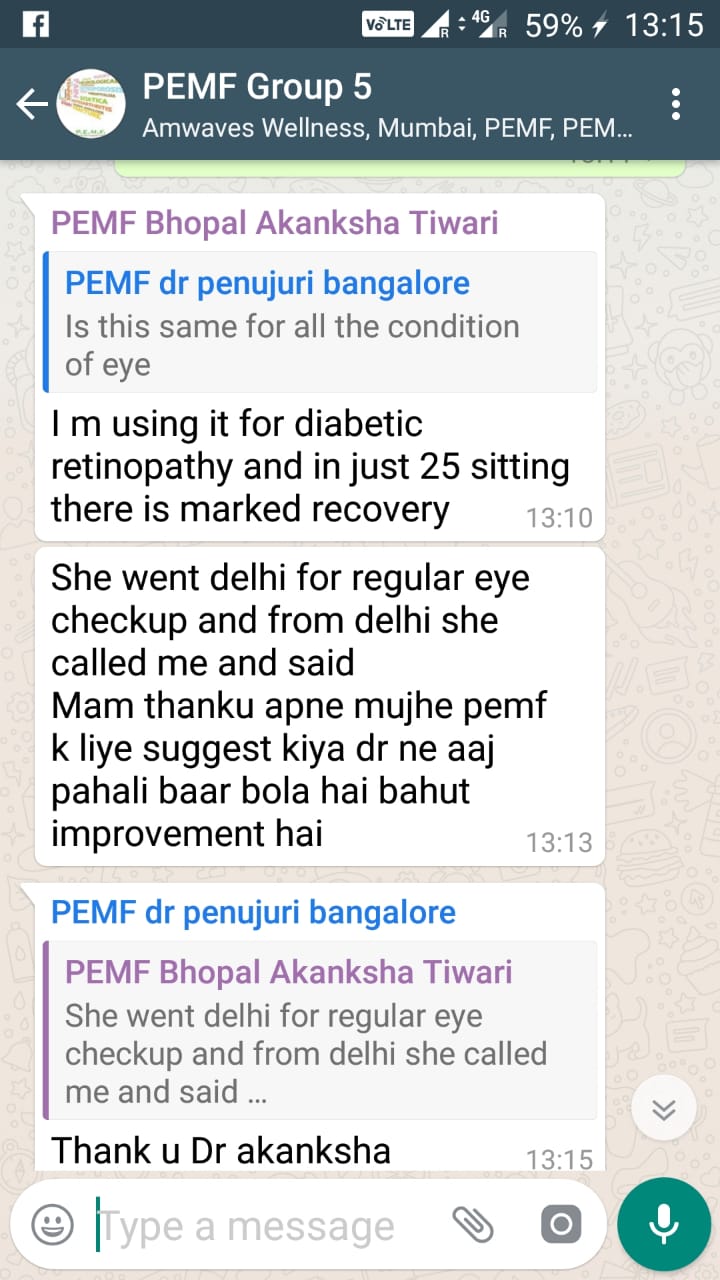720x1280 pixels.
Task: Open quoted message from PEMF Bhopal Akanksha Tiwari
Action: (x=320, y=1030)
